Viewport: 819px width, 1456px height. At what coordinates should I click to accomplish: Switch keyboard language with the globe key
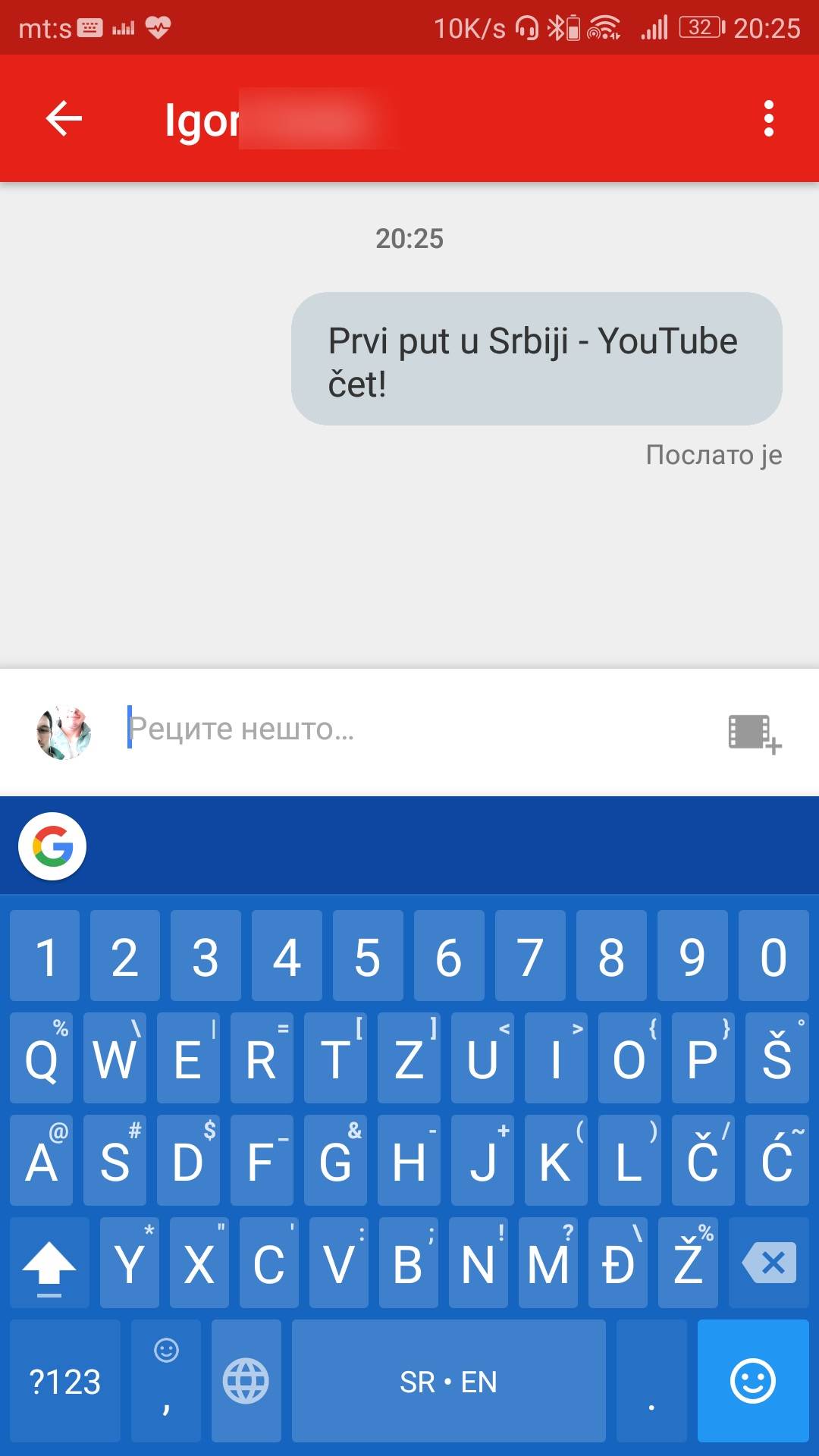click(x=246, y=1381)
